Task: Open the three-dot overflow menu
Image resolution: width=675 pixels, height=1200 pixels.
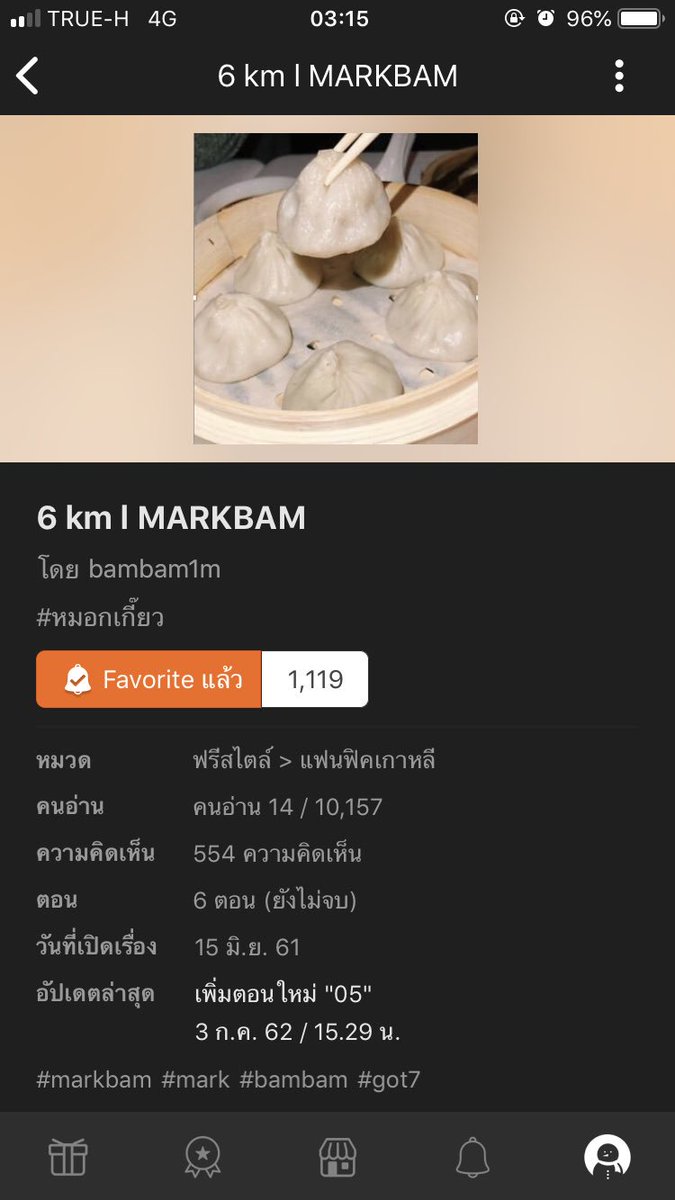Action: (620, 76)
